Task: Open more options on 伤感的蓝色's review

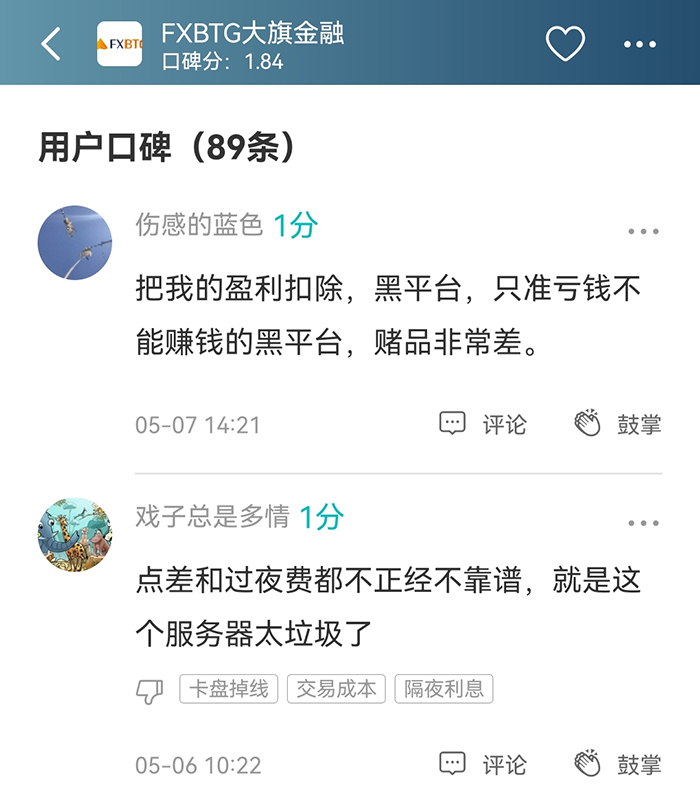Action: 643,232
